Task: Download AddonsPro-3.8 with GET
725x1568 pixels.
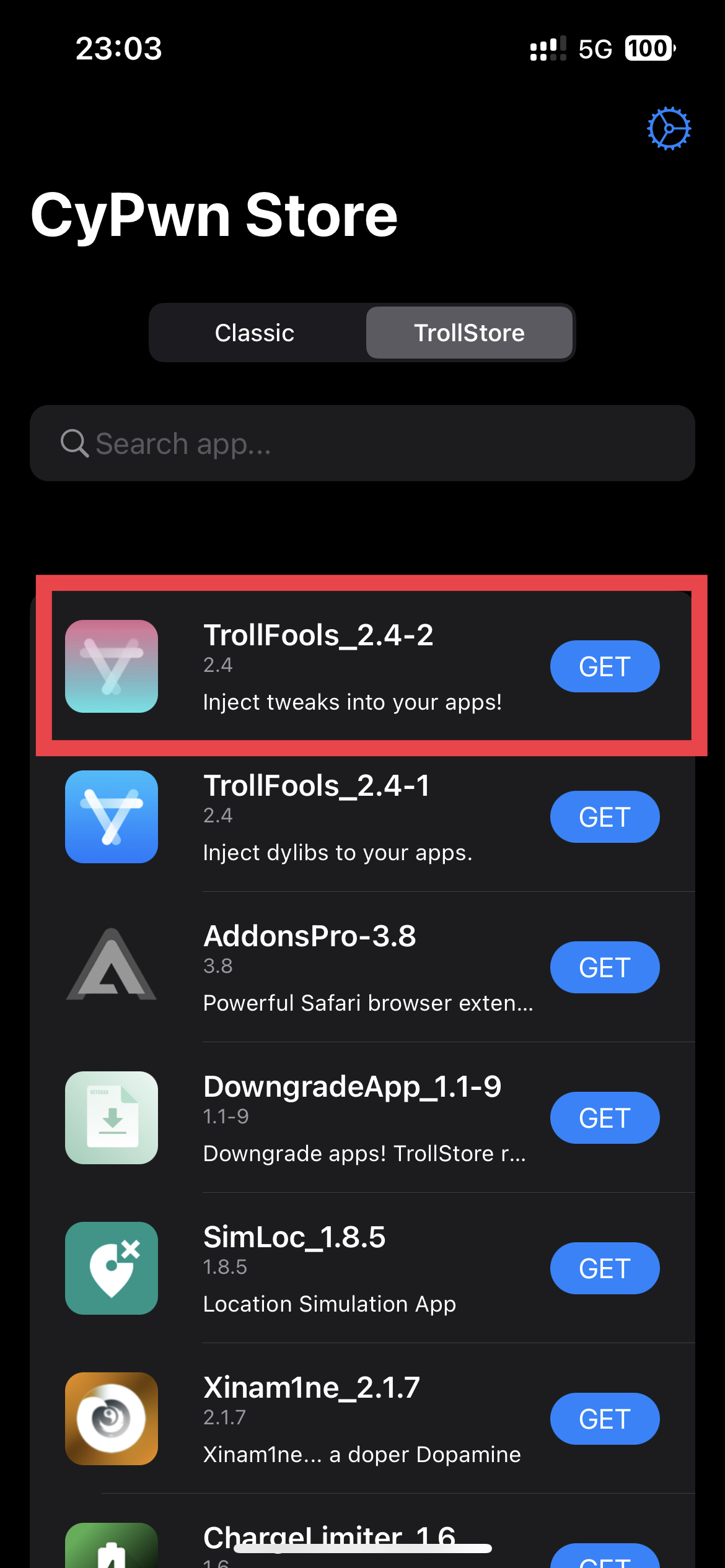Action: [x=604, y=968]
